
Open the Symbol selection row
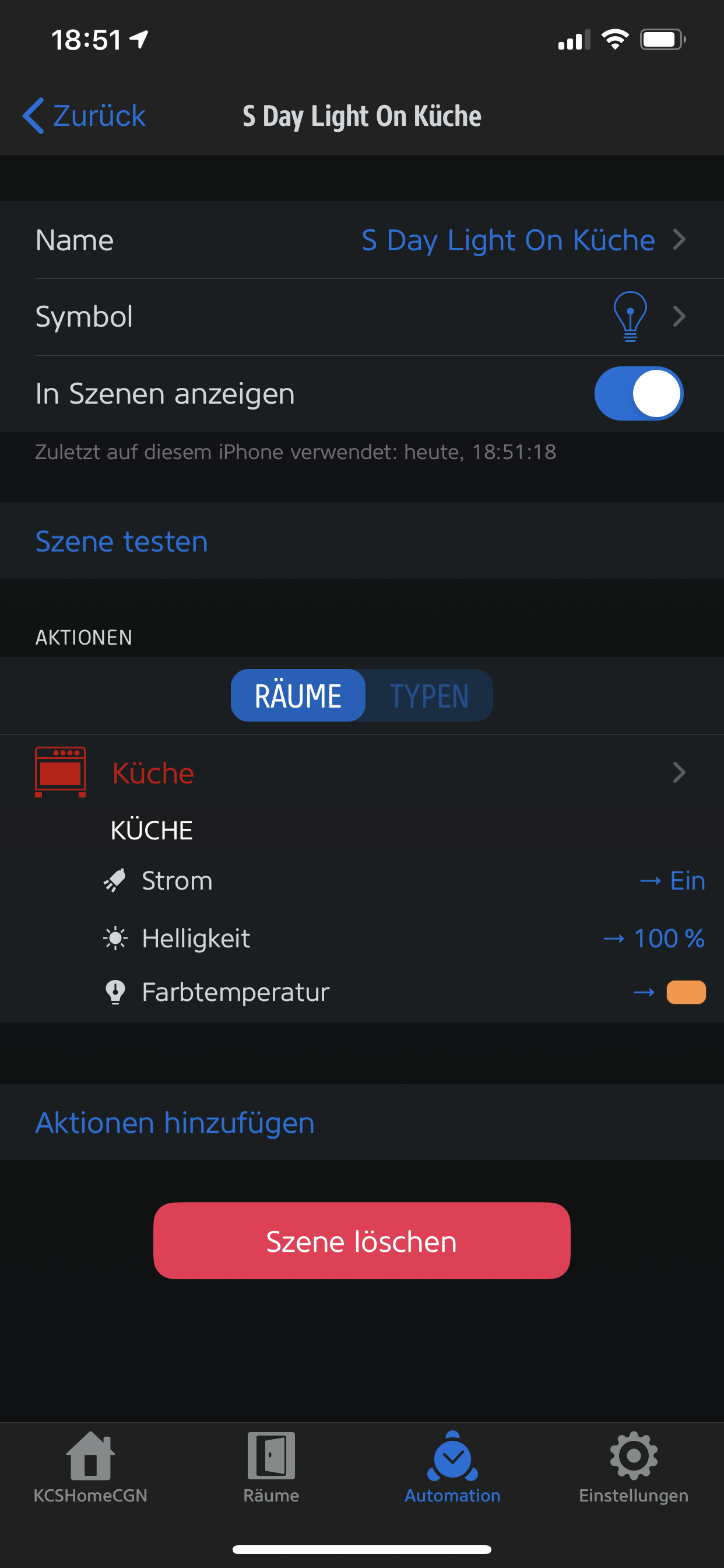[361, 317]
